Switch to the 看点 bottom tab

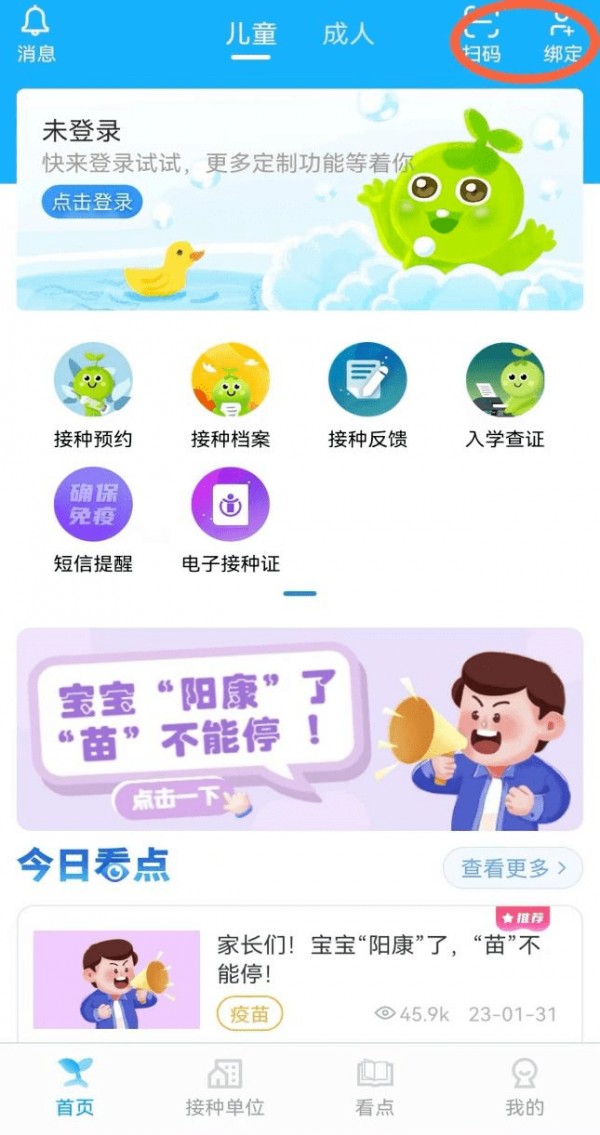click(375, 1087)
